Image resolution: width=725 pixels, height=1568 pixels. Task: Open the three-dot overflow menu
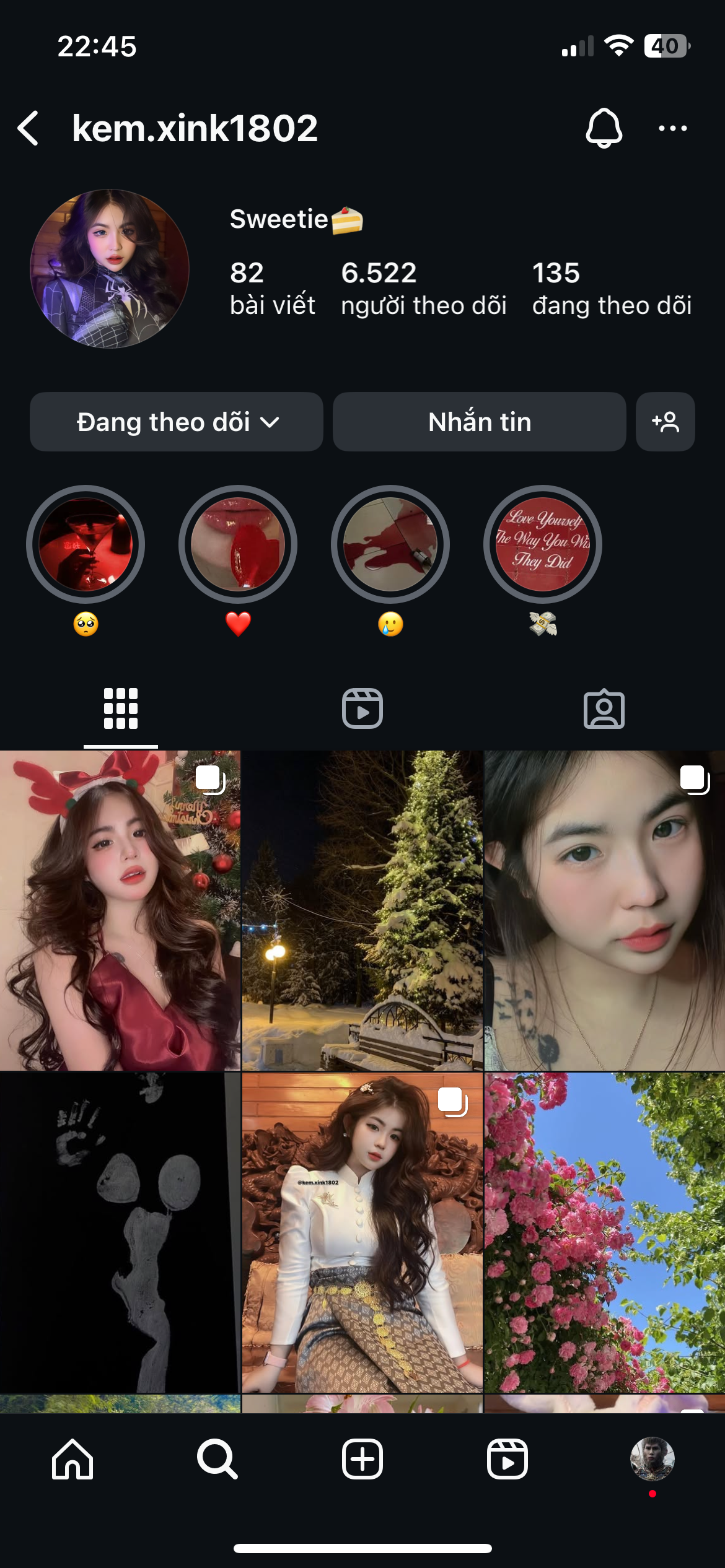coord(672,128)
